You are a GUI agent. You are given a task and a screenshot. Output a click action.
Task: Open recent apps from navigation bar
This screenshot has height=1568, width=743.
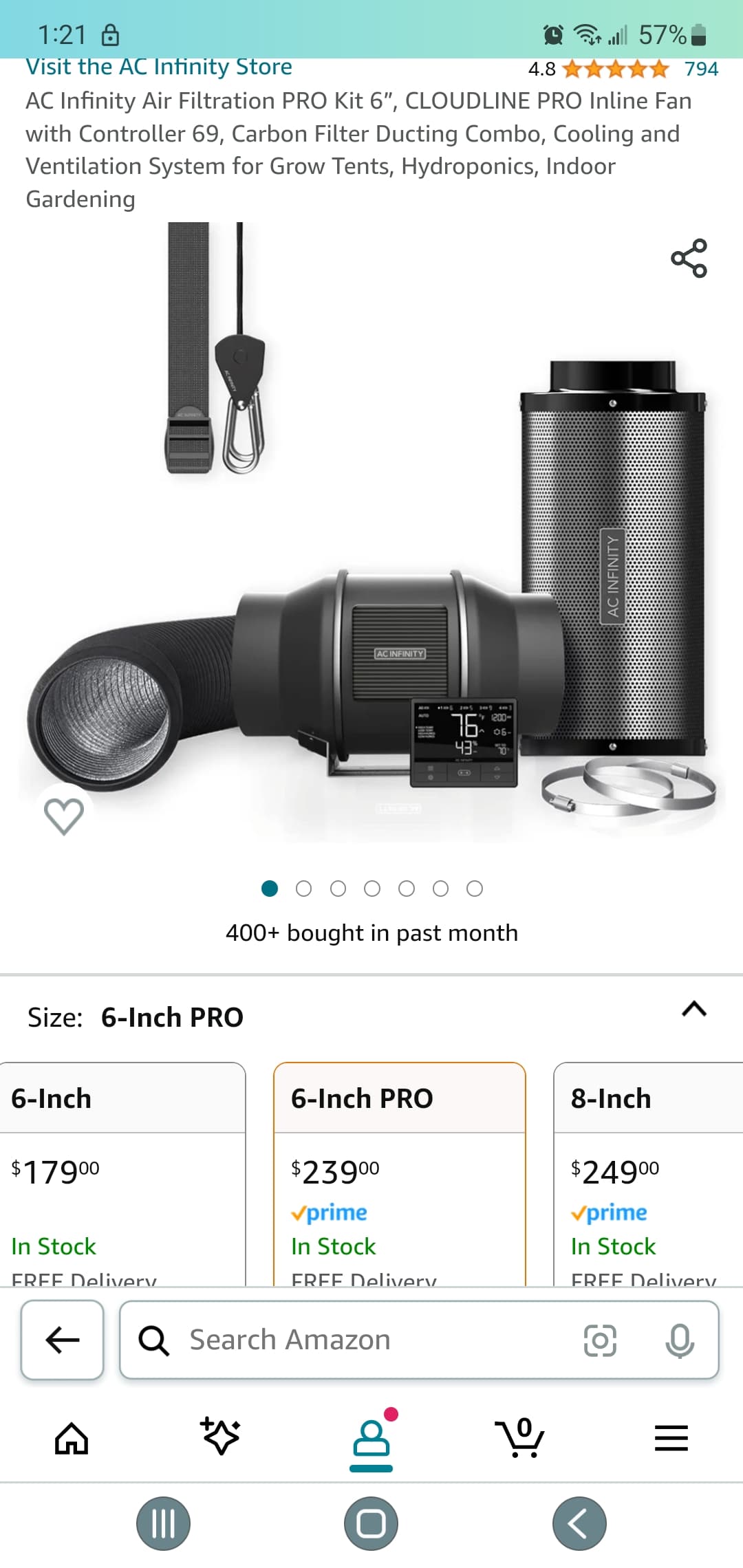[163, 1523]
